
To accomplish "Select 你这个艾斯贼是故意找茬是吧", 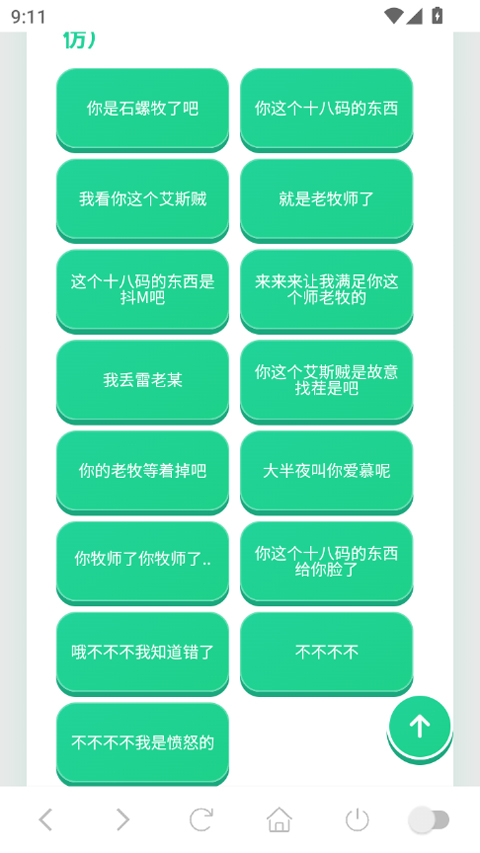I will tap(327, 381).
